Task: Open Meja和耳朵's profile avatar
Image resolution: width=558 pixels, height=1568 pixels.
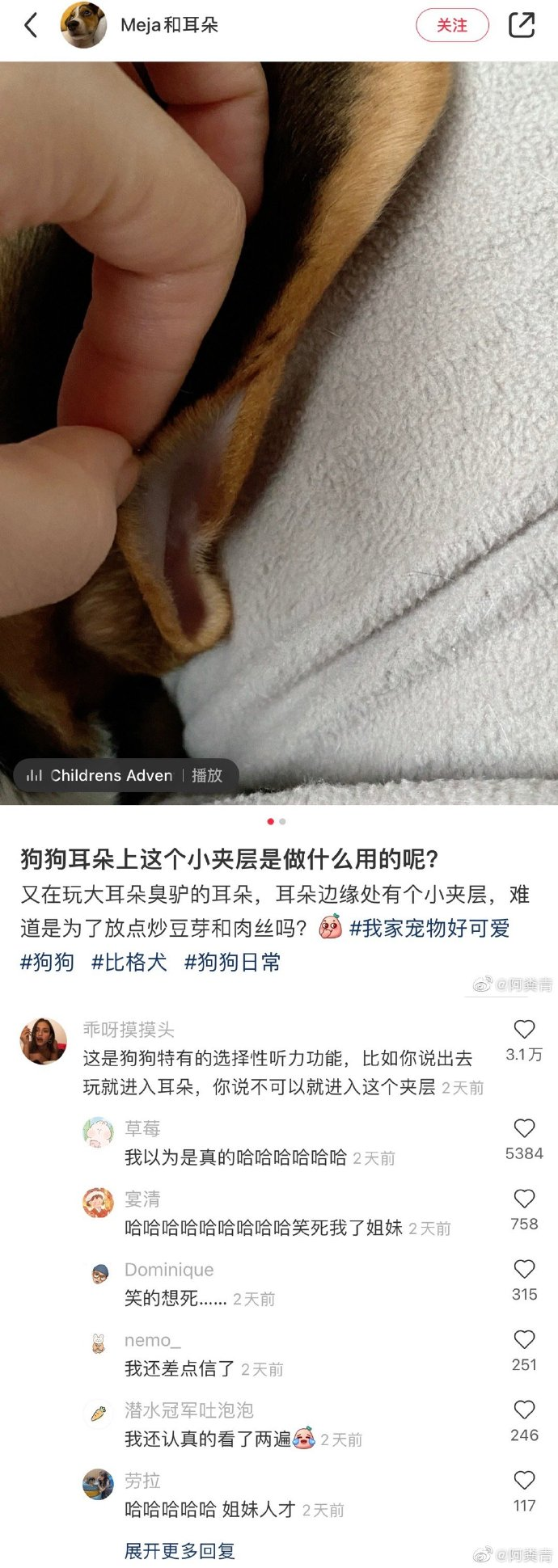Action: point(83,25)
